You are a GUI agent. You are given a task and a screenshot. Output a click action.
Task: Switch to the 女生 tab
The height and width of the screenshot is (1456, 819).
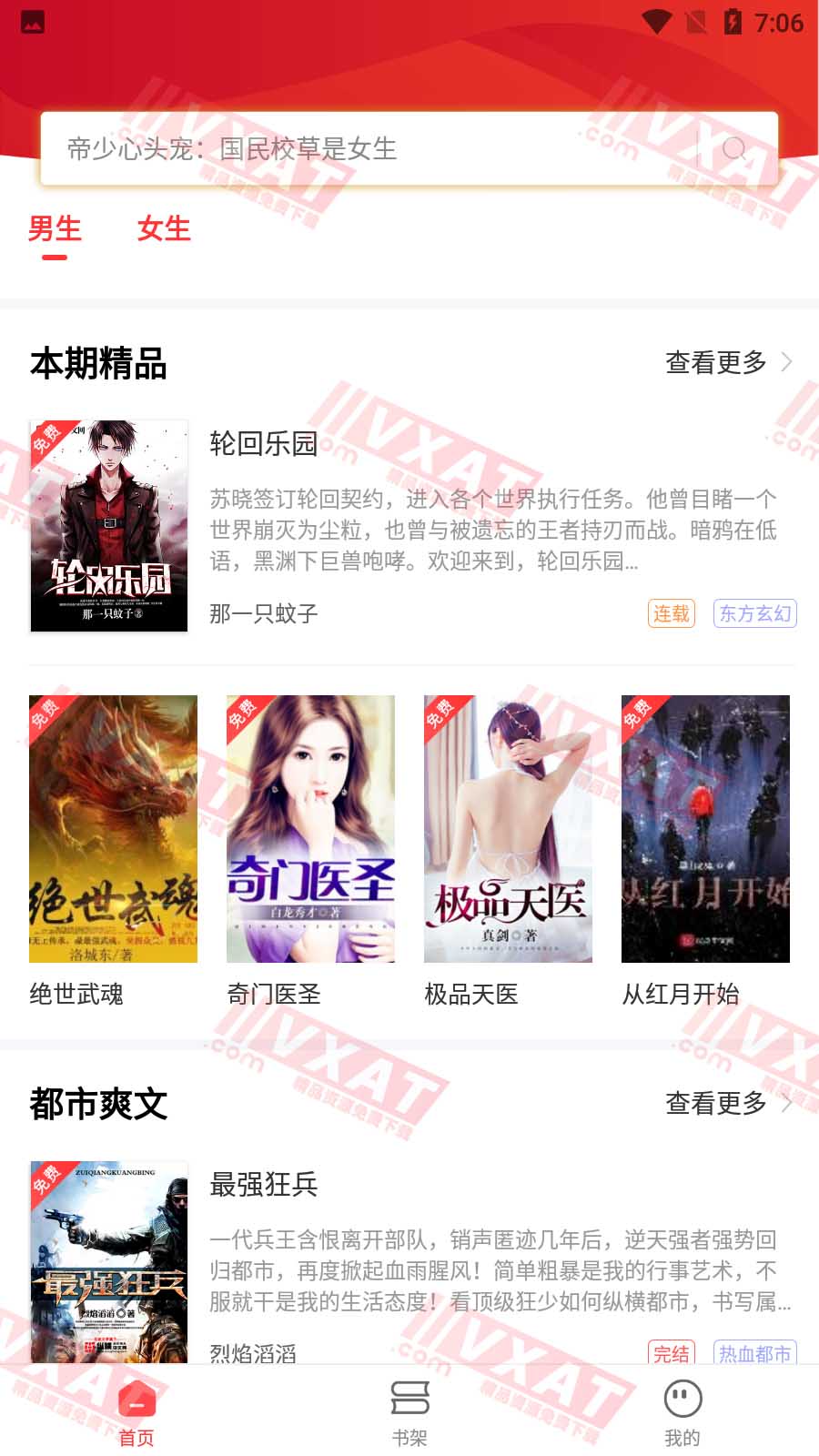point(164,228)
